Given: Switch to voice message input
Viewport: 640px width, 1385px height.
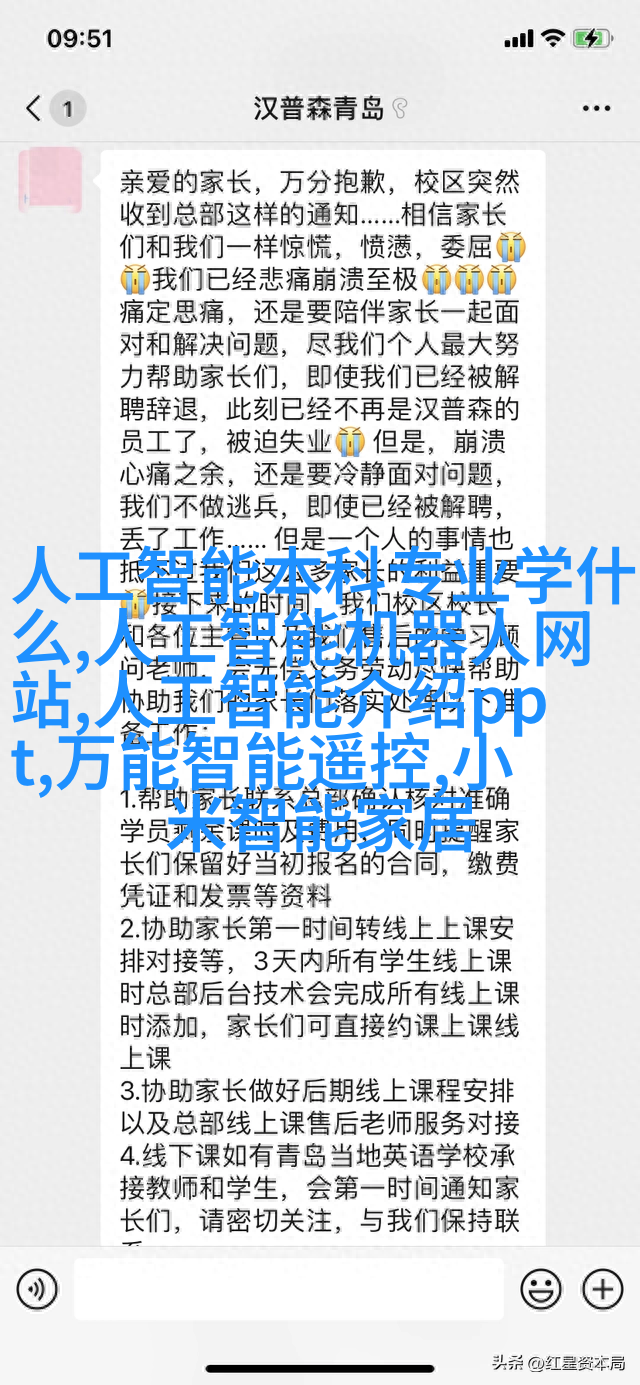Looking at the screenshot, I should tap(37, 1288).
